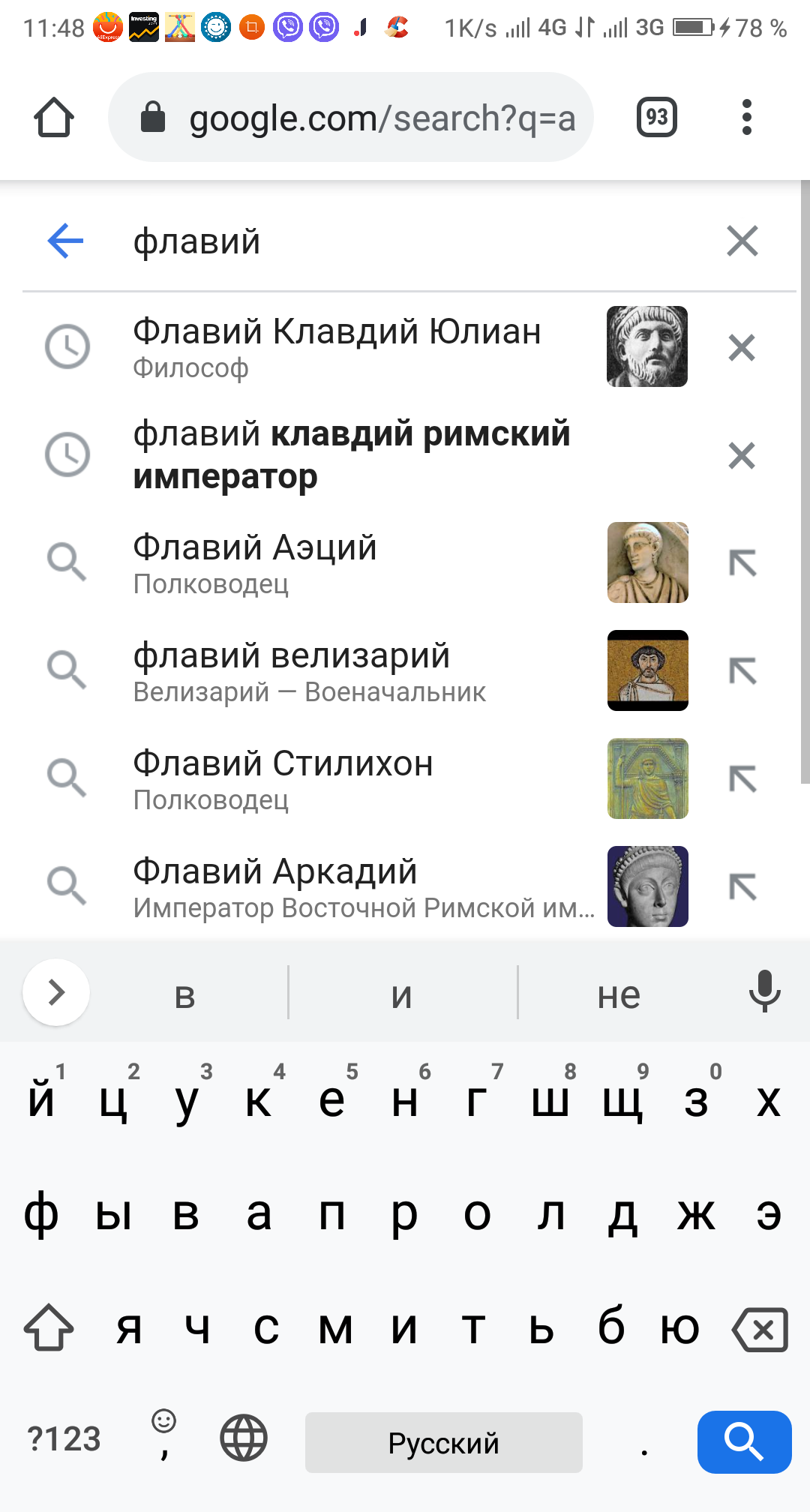Open the tab switcher showing 93 tabs
The width and height of the screenshot is (810, 1512).
pos(656,118)
